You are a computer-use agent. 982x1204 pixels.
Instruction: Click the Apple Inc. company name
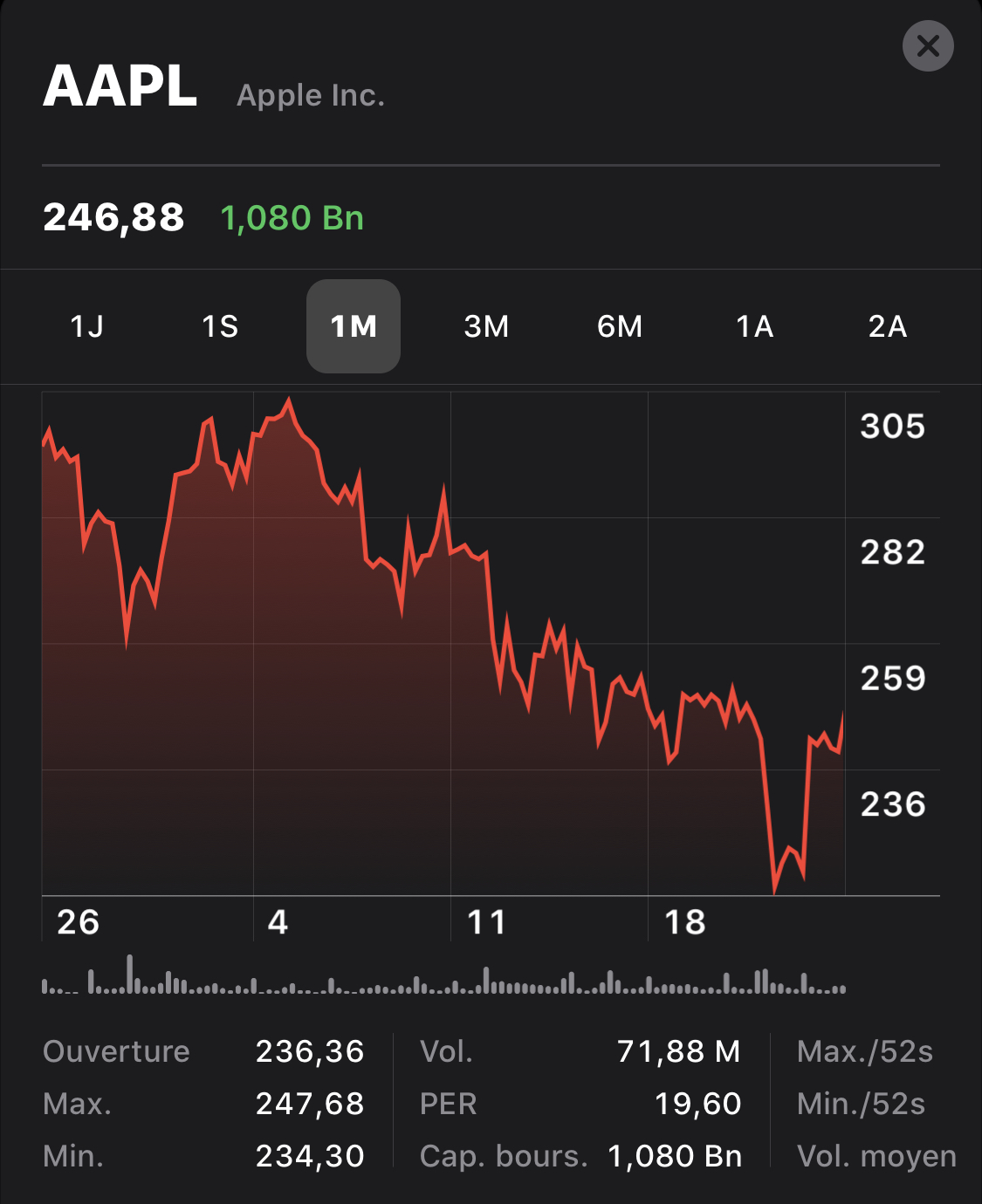coord(311,95)
